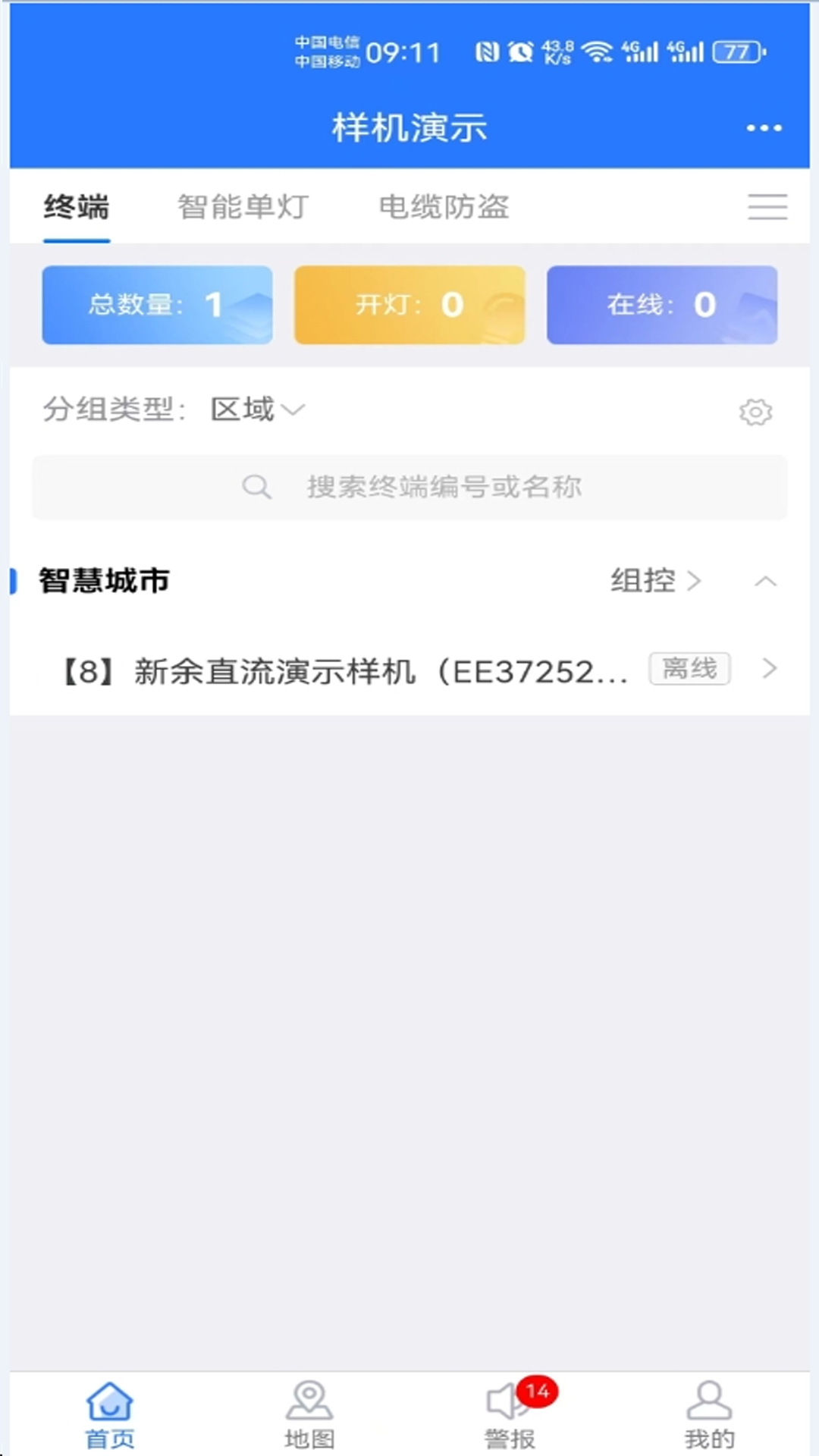Switch to the 电缆防盗 tab

pyautogui.click(x=444, y=206)
